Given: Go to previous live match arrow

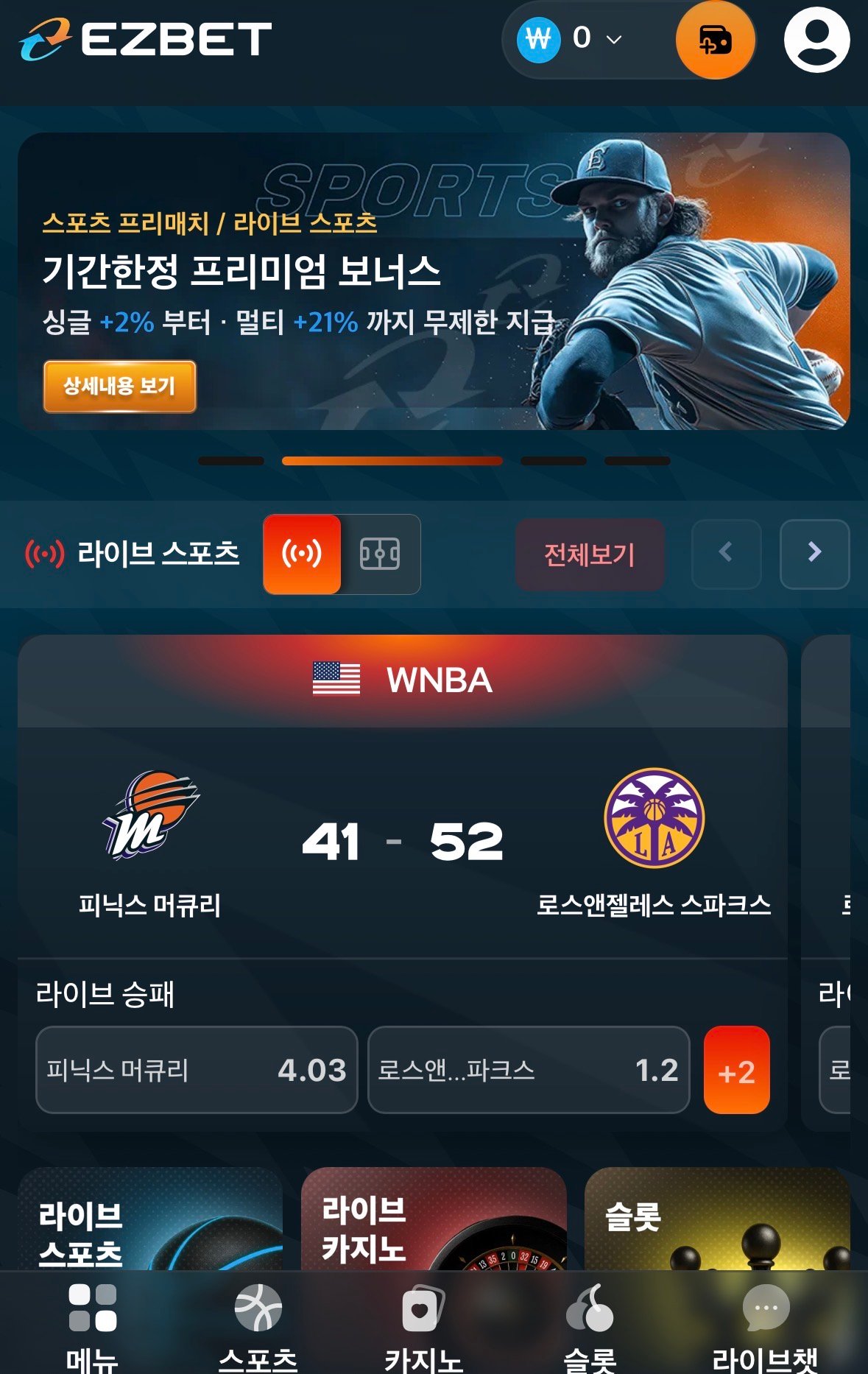Looking at the screenshot, I should coord(726,554).
